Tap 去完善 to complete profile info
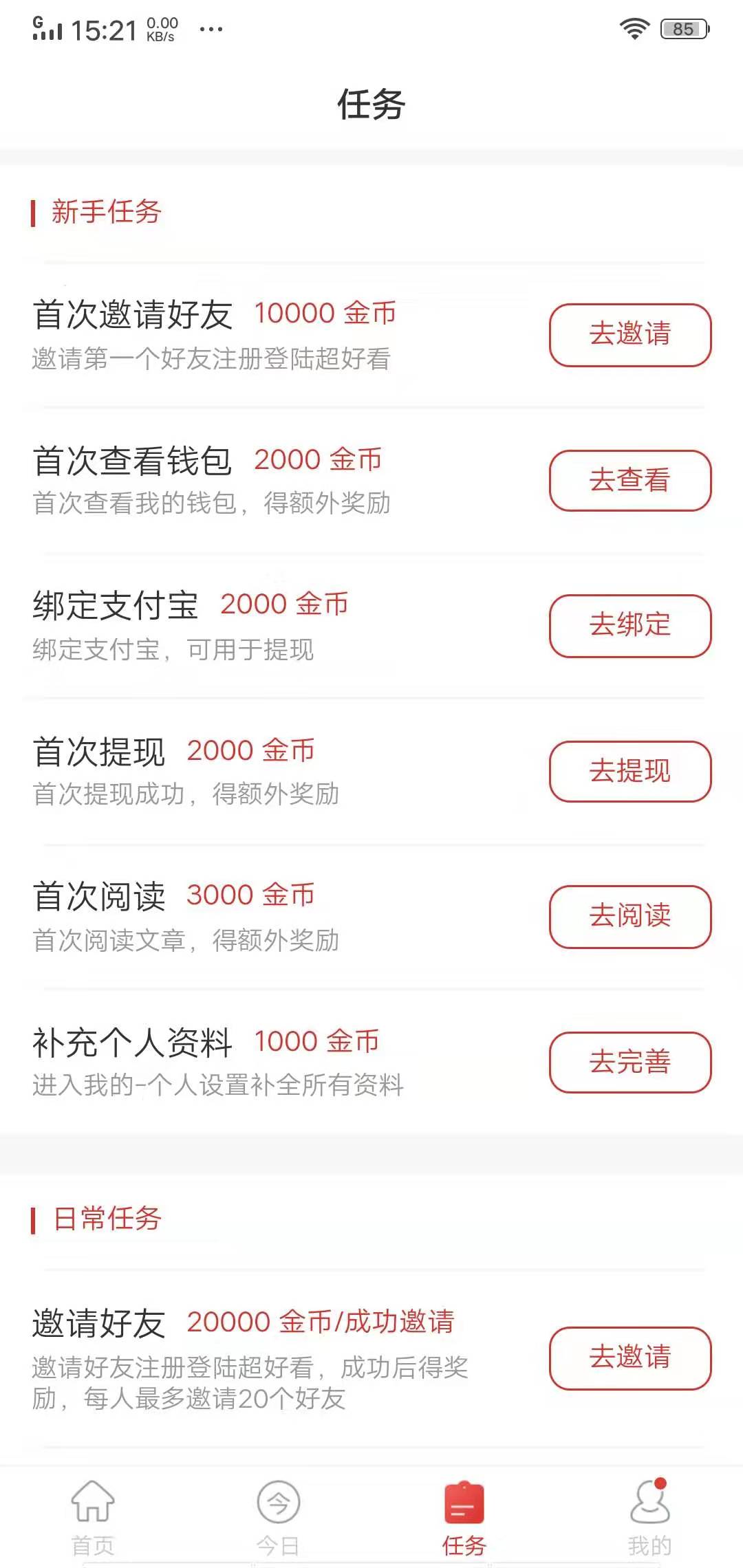Image resolution: width=743 pixels, height=1568 pixels. point(630,1063)
